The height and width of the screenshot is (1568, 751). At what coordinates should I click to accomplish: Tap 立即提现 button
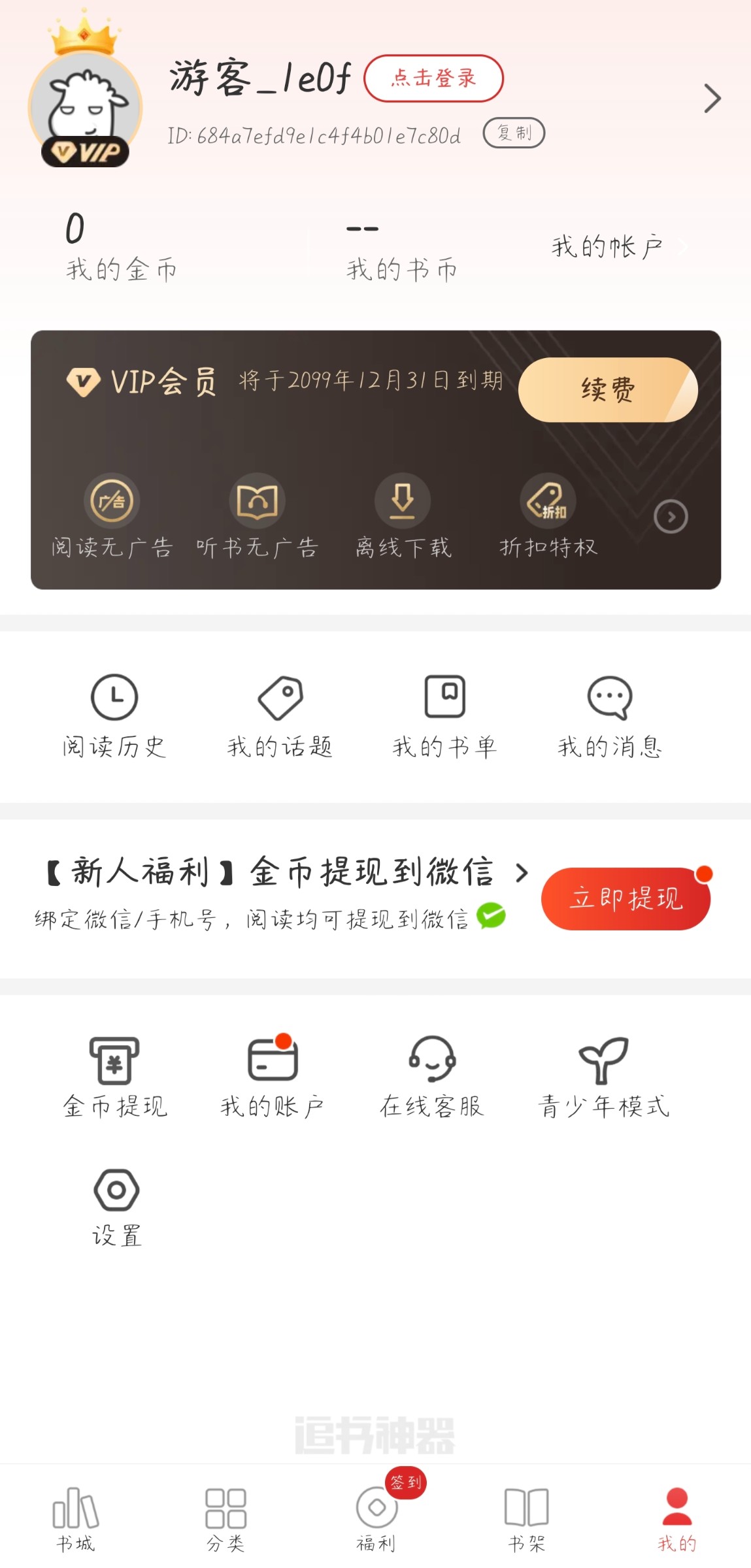(626, 898)
